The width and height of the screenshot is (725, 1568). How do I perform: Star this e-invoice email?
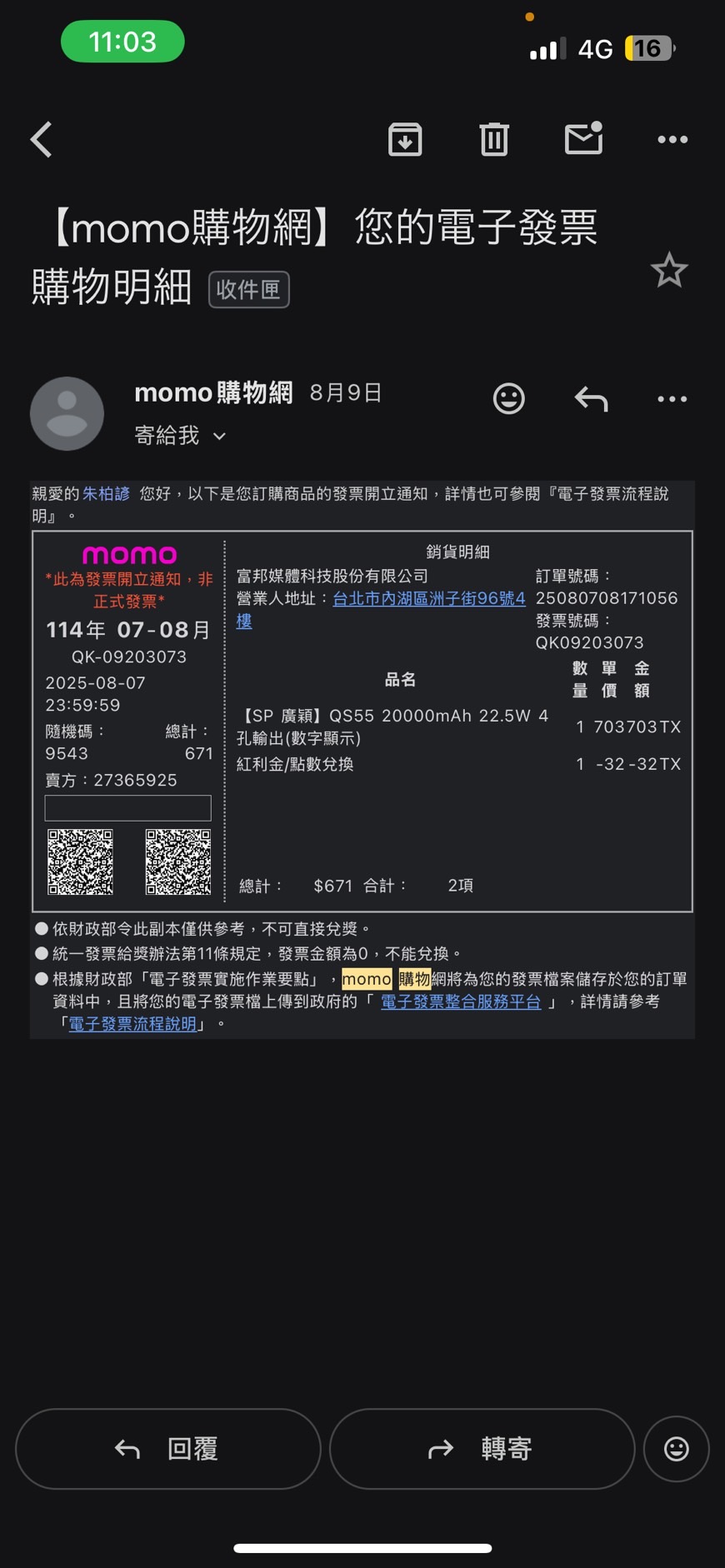coord(668,272)
